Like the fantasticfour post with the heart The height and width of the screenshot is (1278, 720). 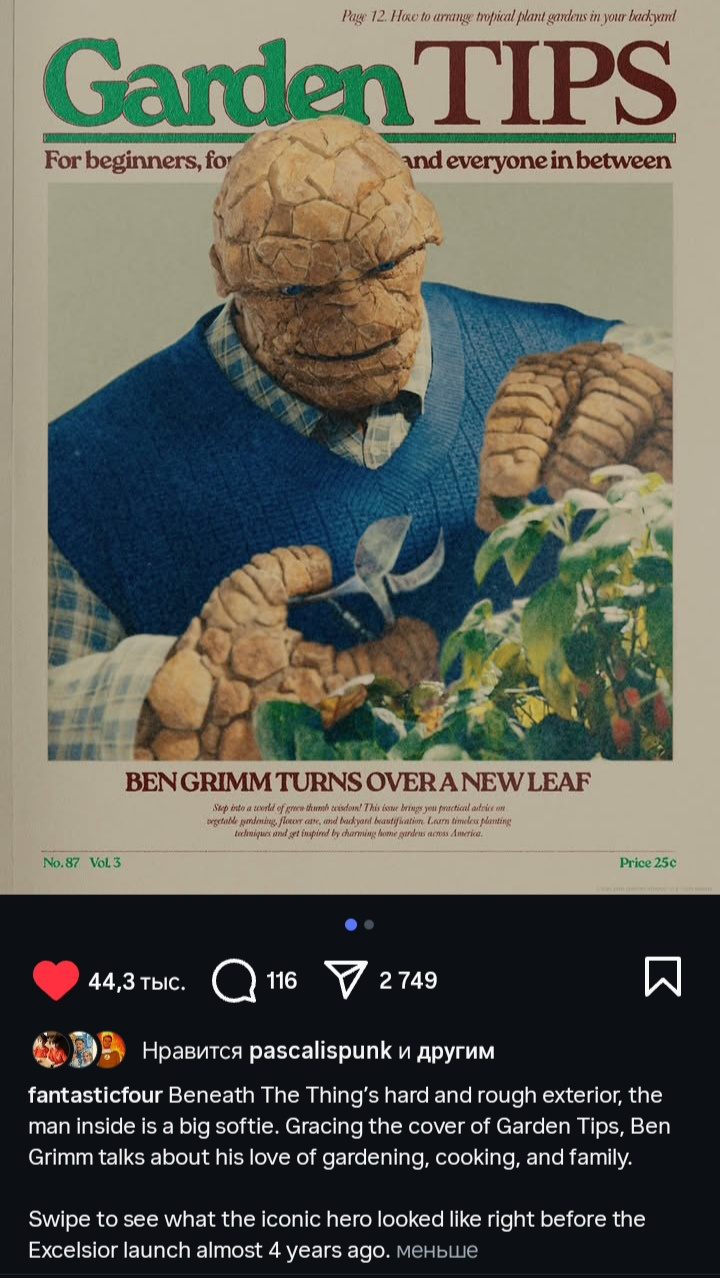(55, 980)
